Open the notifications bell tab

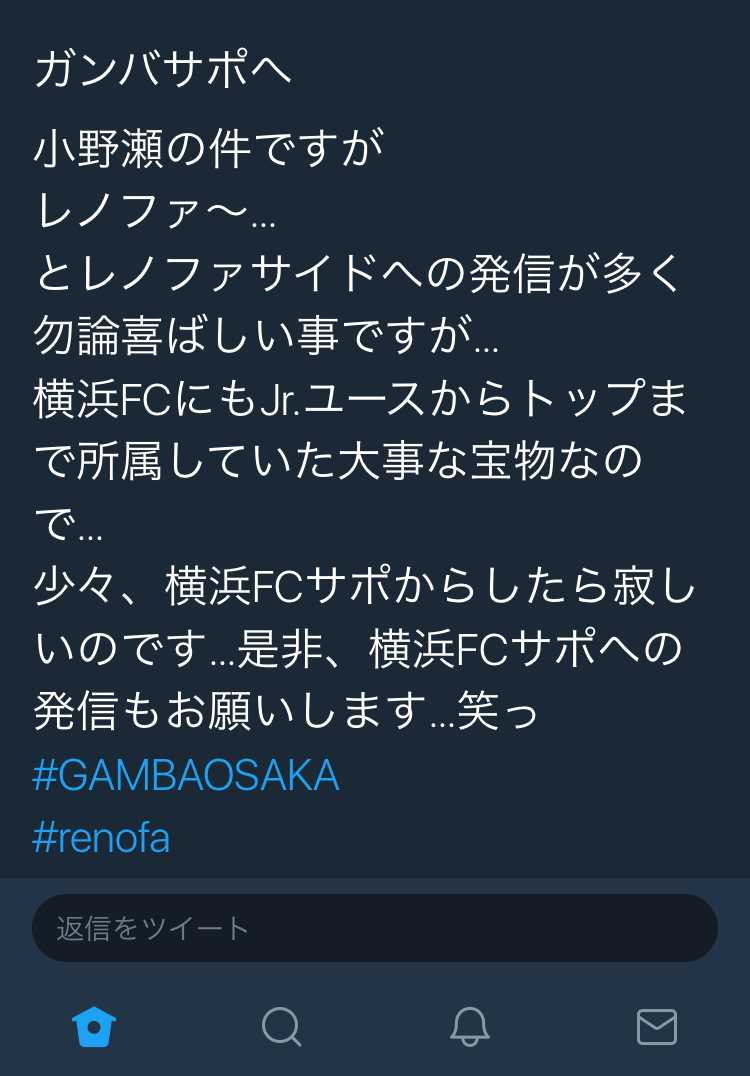click(x=469, y=1026)
